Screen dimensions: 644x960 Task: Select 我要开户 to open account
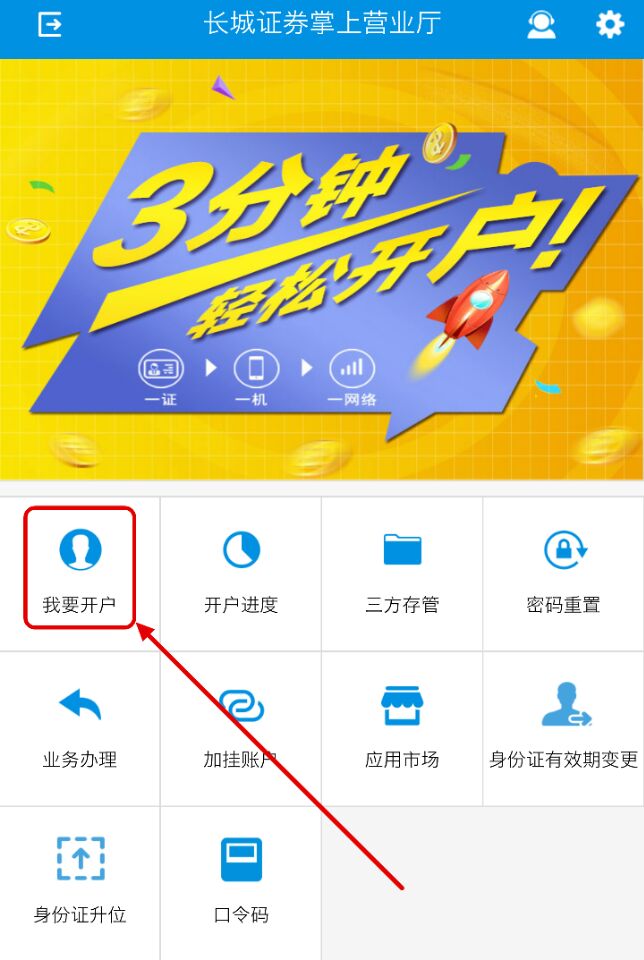tap(80, 570)
